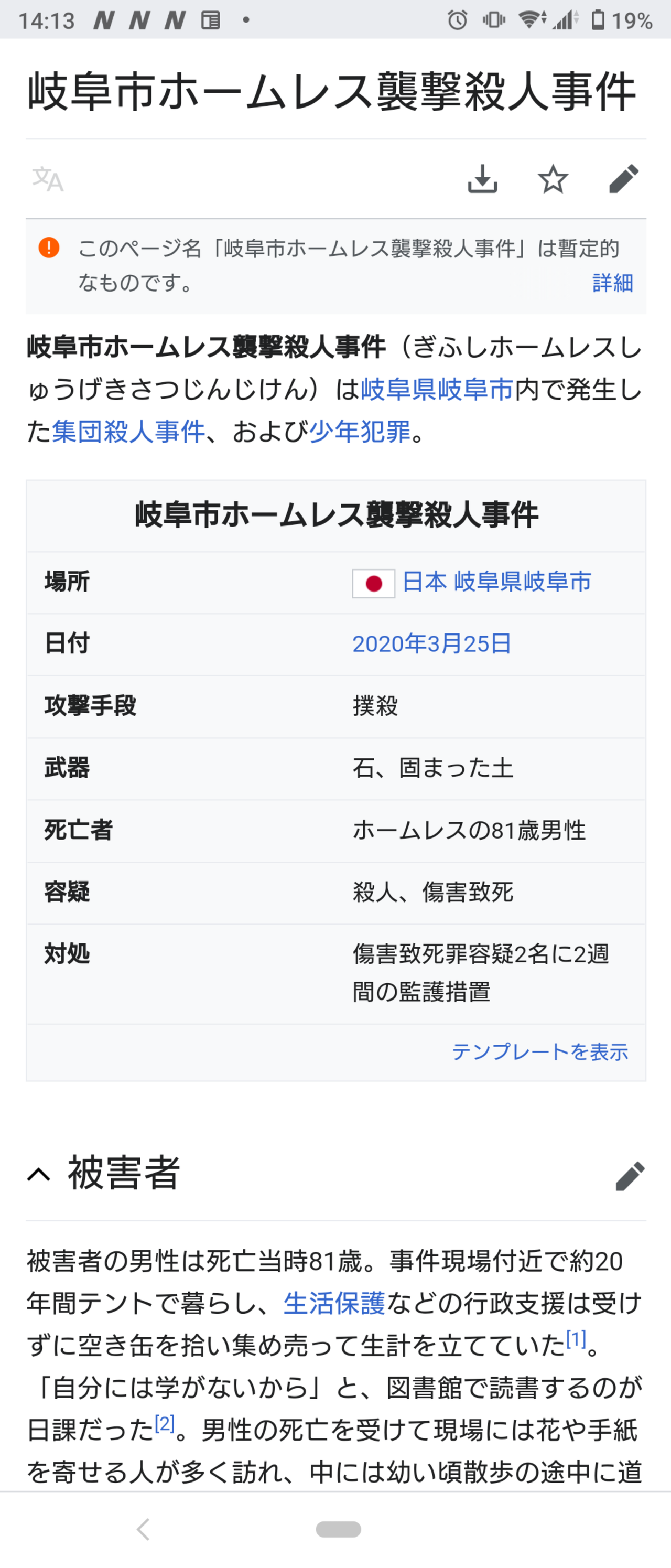Open the 岐阜県岐阜市 link in the intro
Viewport: 671px width, 1568px height.
tap(437, 389)
